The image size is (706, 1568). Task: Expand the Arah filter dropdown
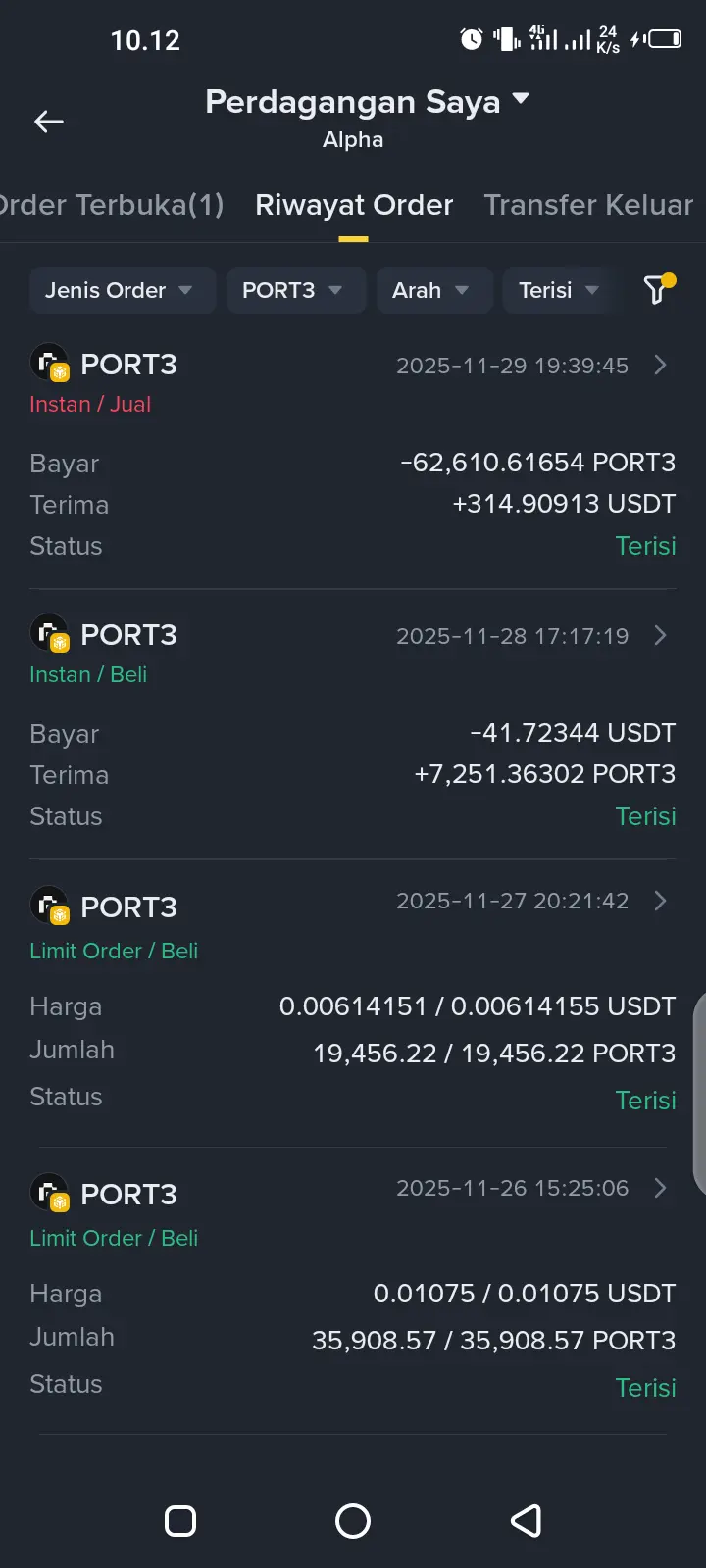(433, 290)
